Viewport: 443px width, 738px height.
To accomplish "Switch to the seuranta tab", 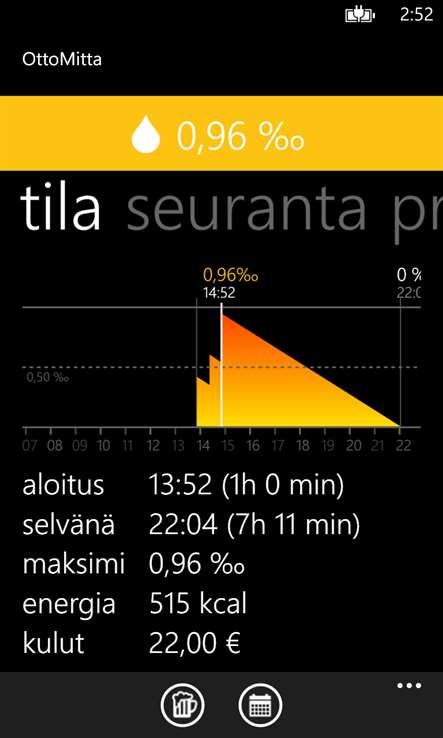I will (x=247, y=208).
